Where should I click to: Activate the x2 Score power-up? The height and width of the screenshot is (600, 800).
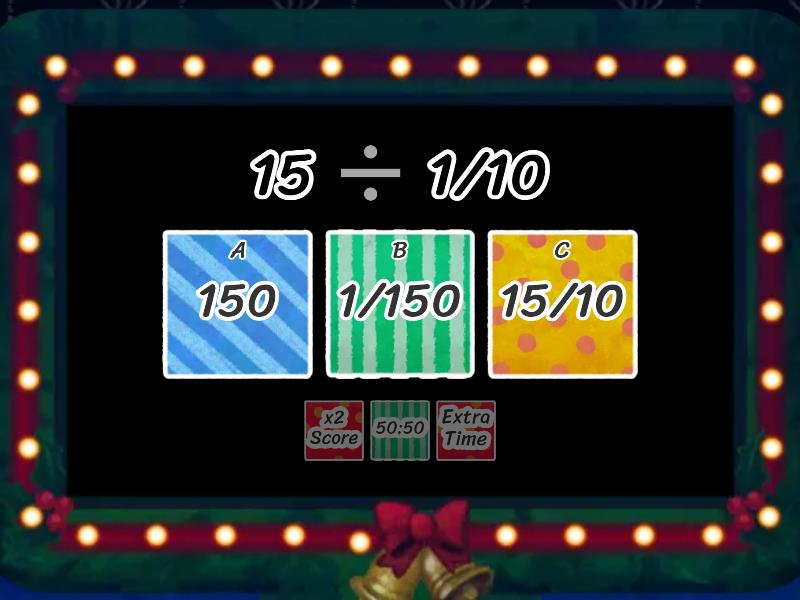[x=333, y=430]
